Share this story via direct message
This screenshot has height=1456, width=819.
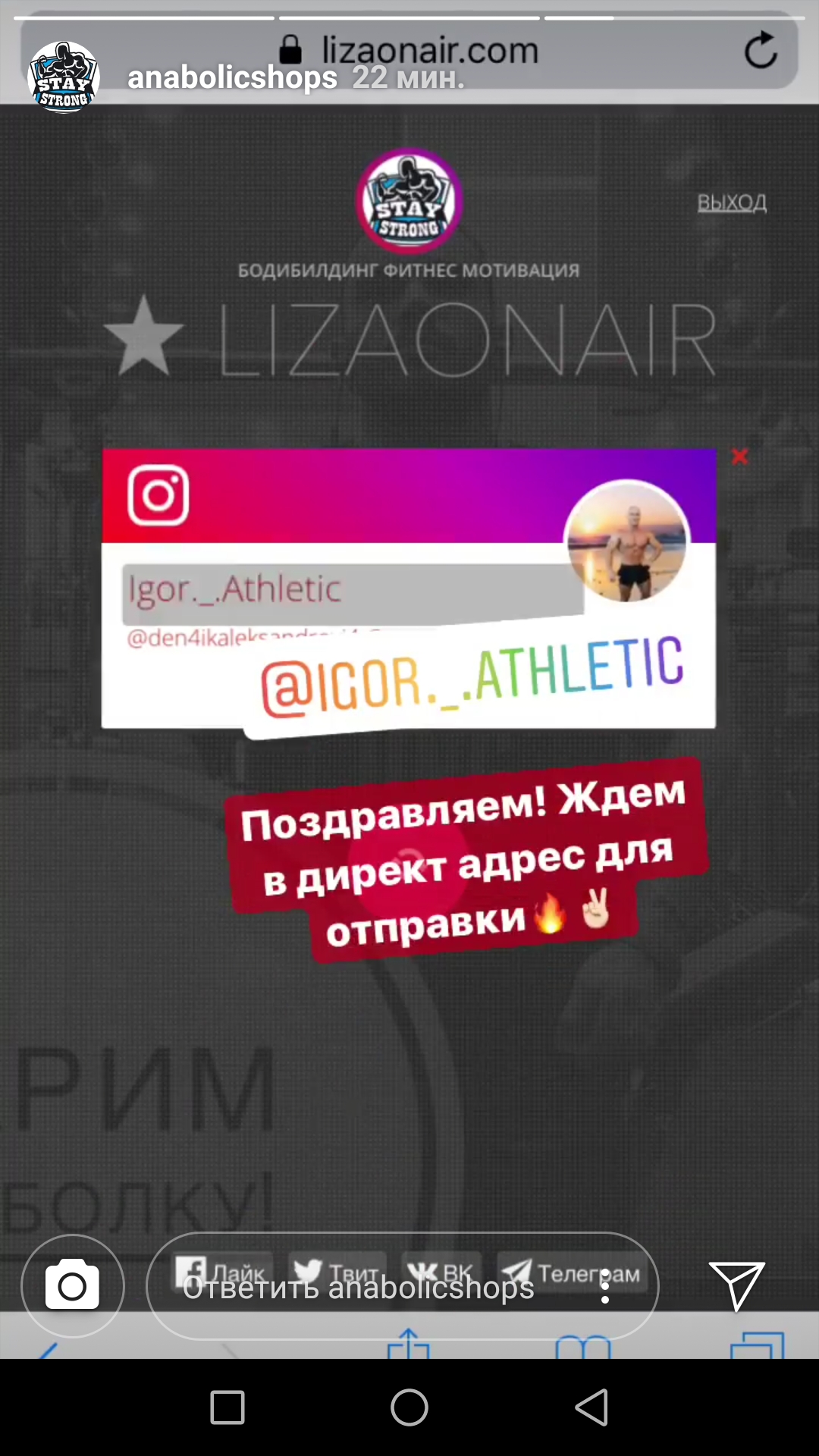(736, 1286)
